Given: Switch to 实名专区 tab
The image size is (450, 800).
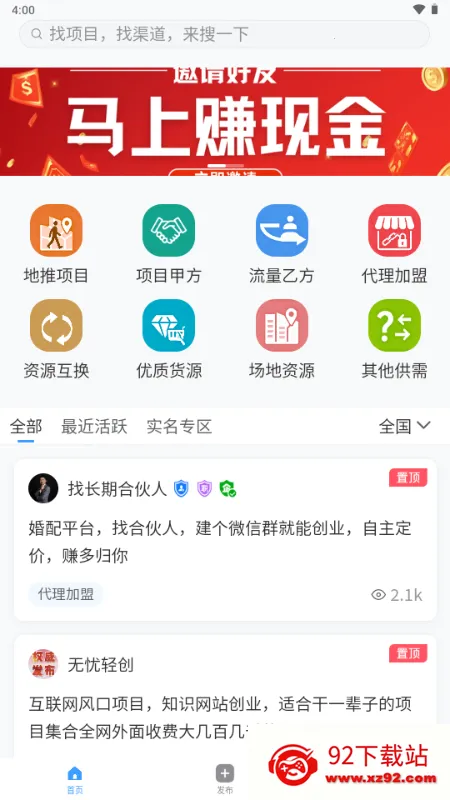Looking at the screenshot, I should 179,426.
